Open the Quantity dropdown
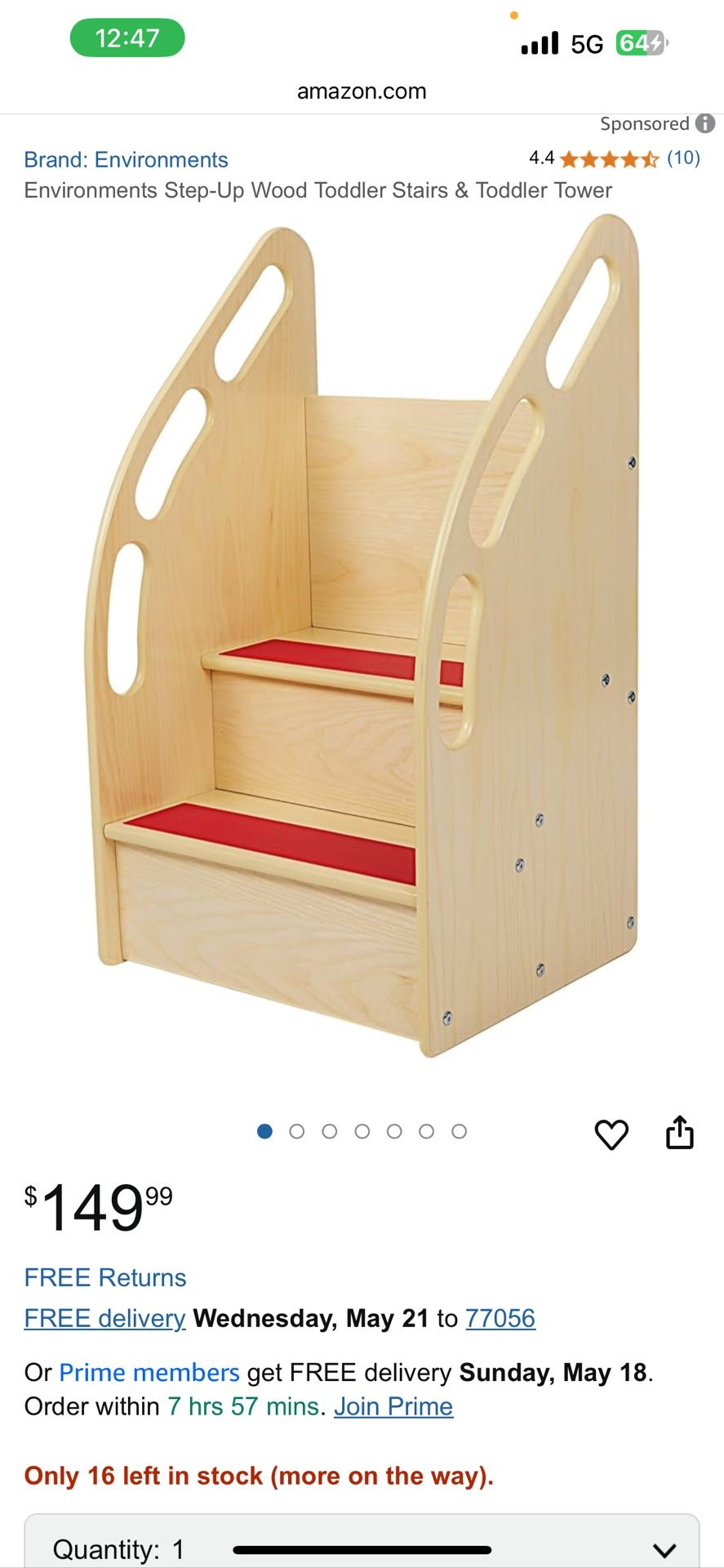The image size is (724, 1568). [362, 1548]
